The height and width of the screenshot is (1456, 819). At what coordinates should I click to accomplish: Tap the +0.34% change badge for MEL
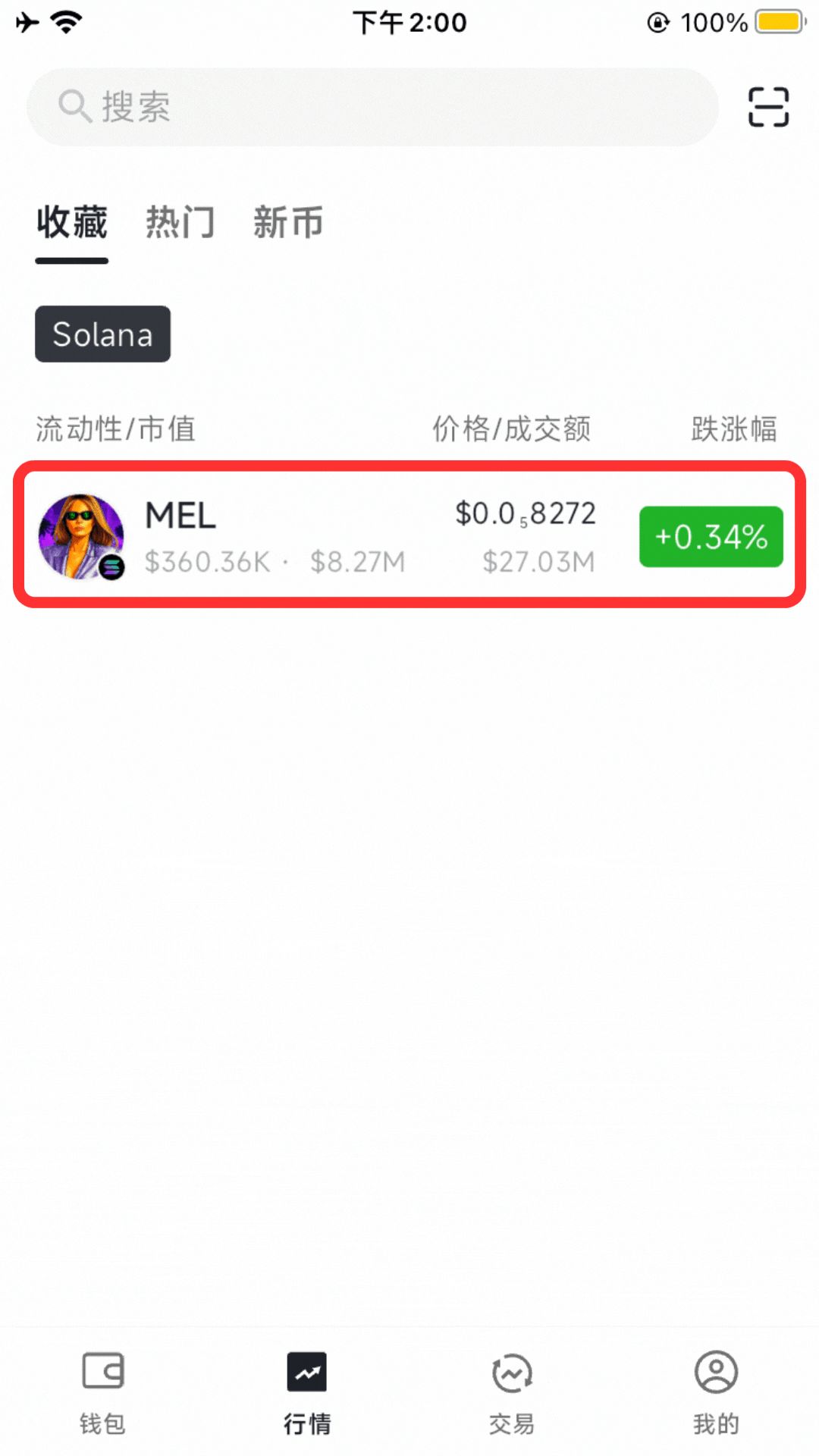click(x=711, y=537)
